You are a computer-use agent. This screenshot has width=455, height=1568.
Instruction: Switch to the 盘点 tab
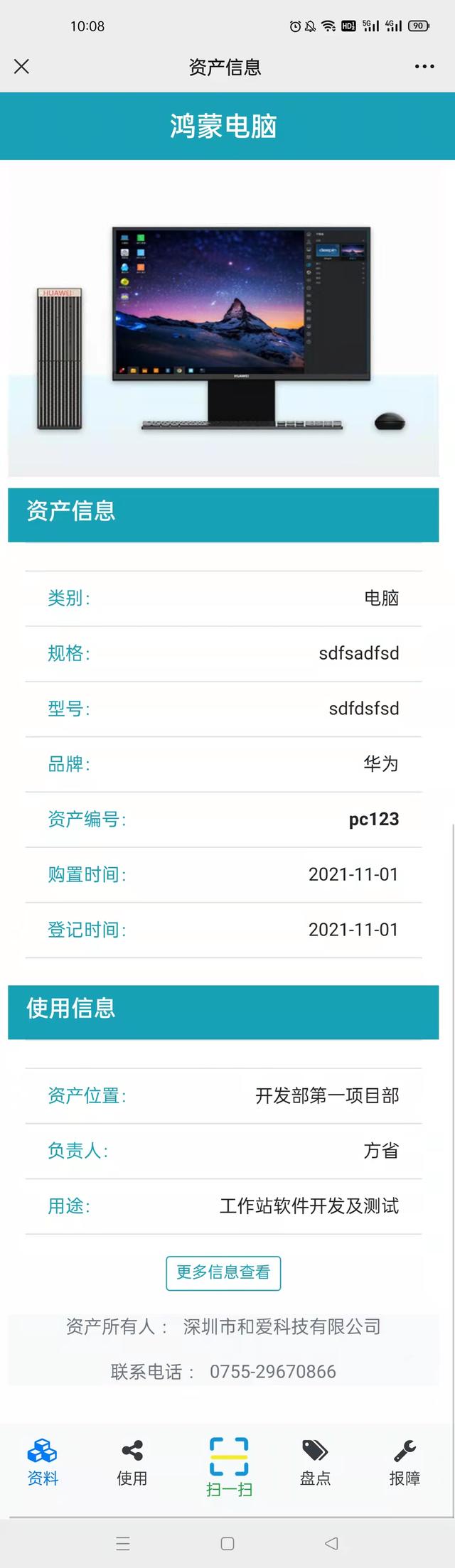315,1463
